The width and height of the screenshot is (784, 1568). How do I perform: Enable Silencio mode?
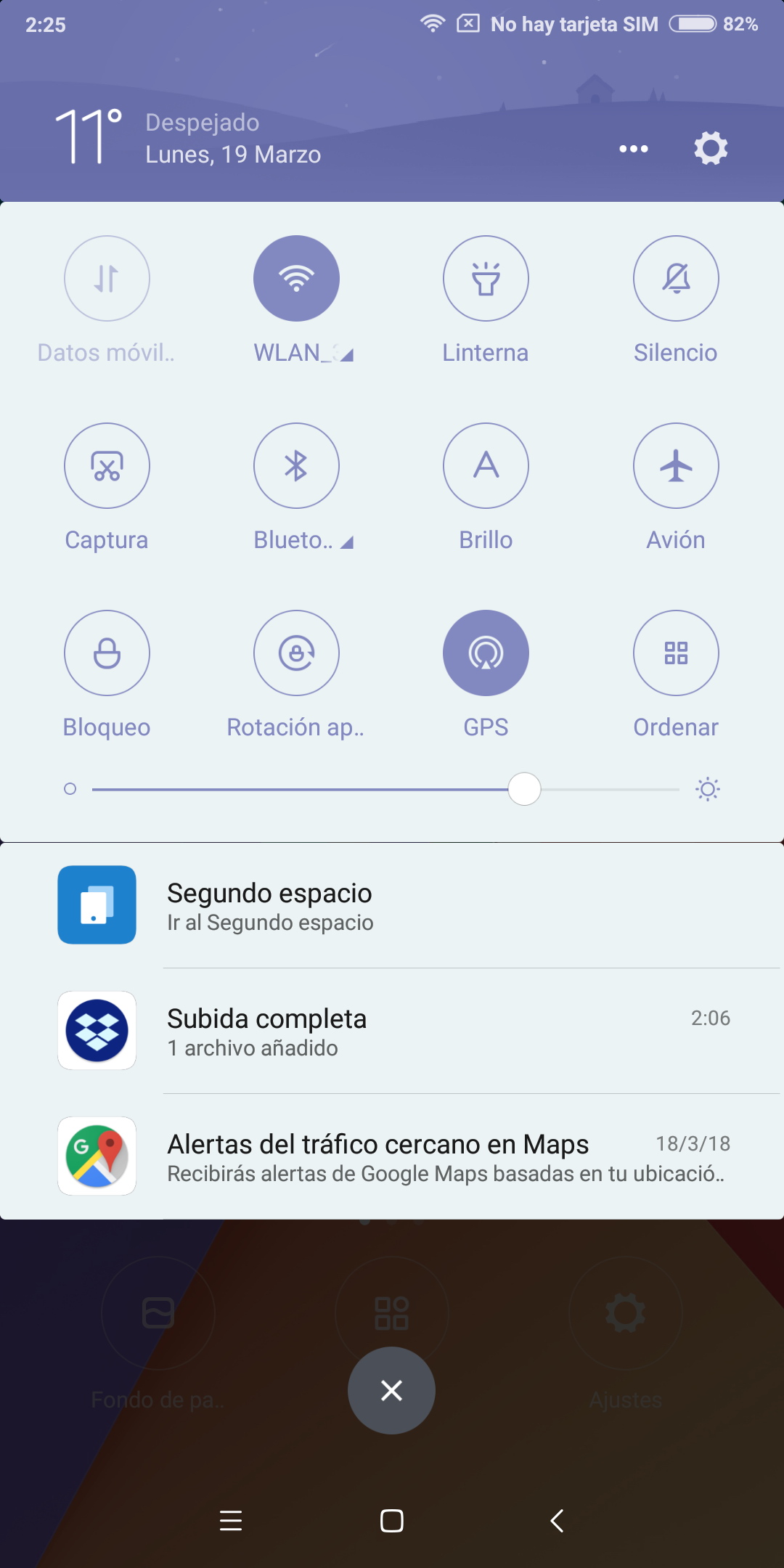coord(676,278)
